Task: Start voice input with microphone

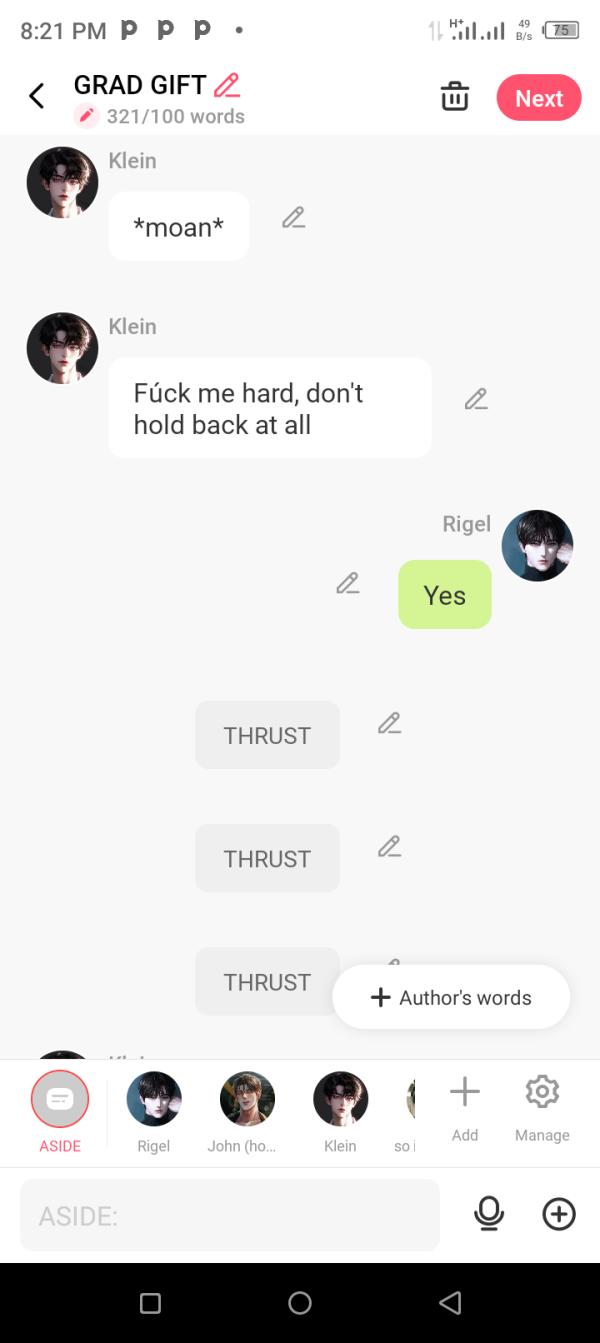Action: (489, 1214)
